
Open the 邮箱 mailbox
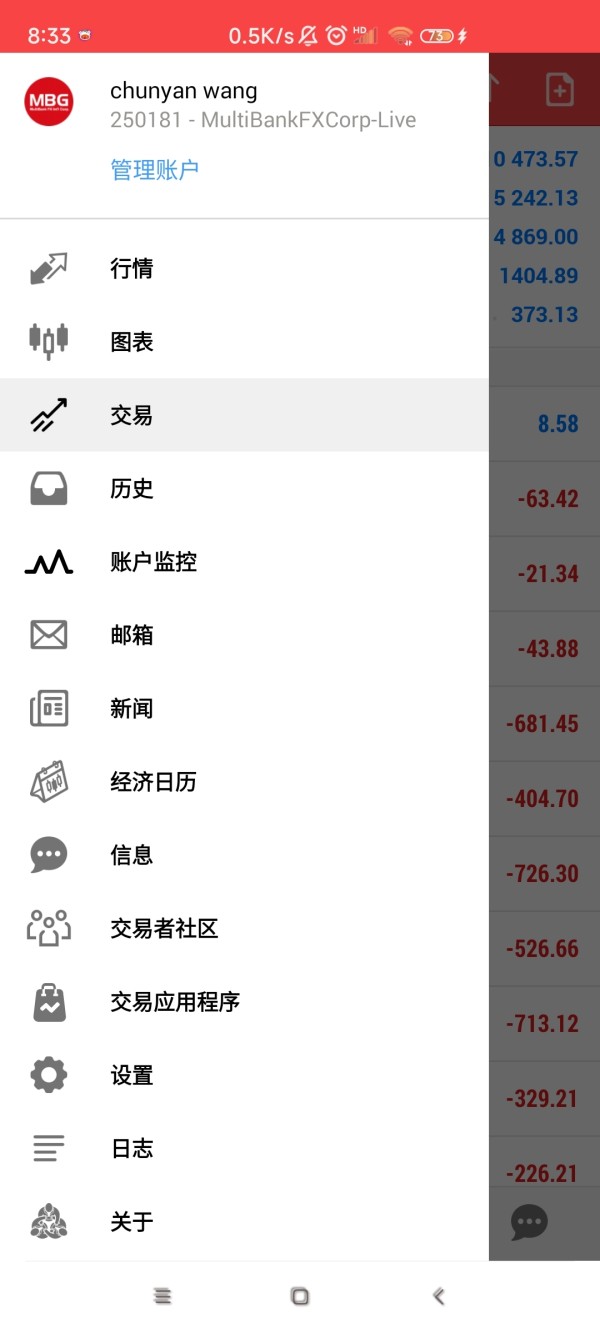[244, 635]
